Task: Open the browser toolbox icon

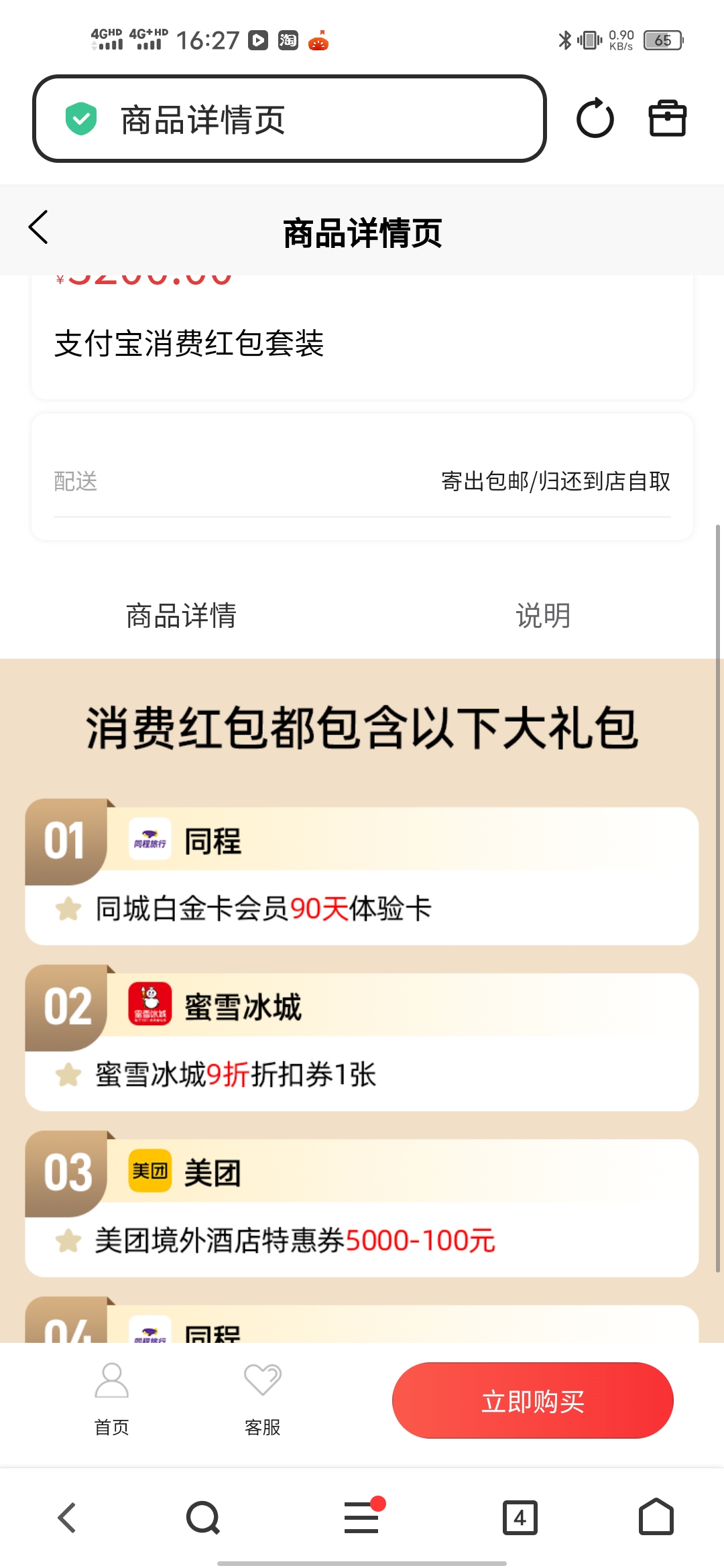Action: pyautogui.click(x=667, y=119)
